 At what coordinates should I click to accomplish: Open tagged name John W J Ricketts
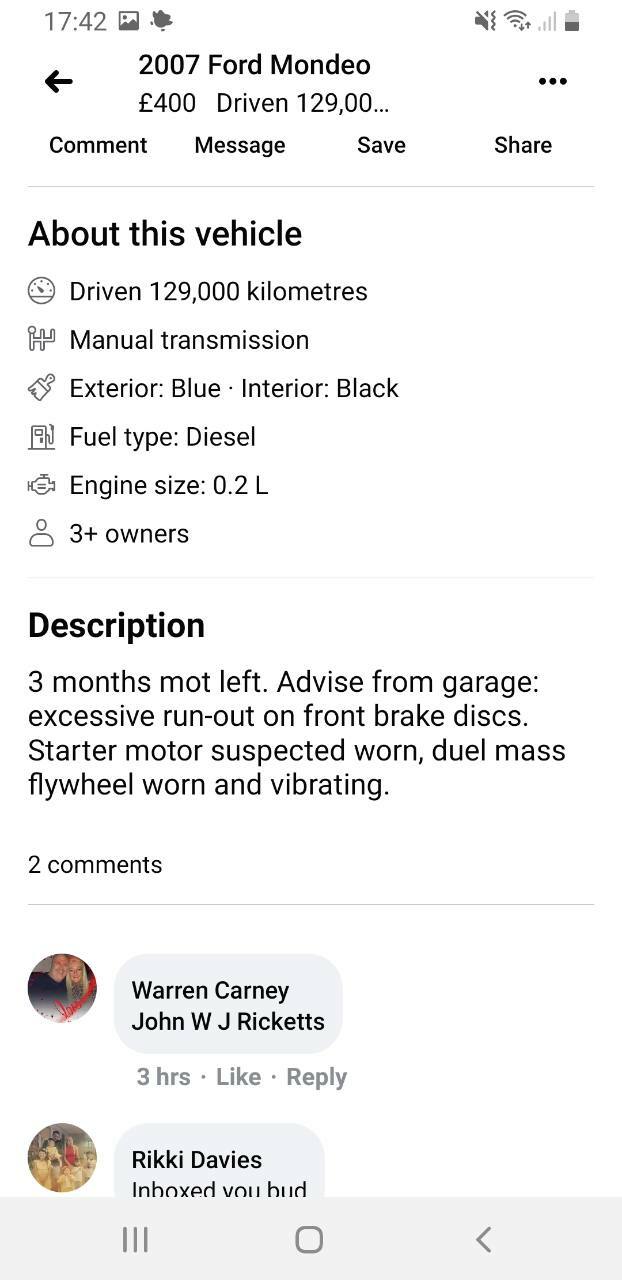pyautogui.click(x=228, y=1022)
